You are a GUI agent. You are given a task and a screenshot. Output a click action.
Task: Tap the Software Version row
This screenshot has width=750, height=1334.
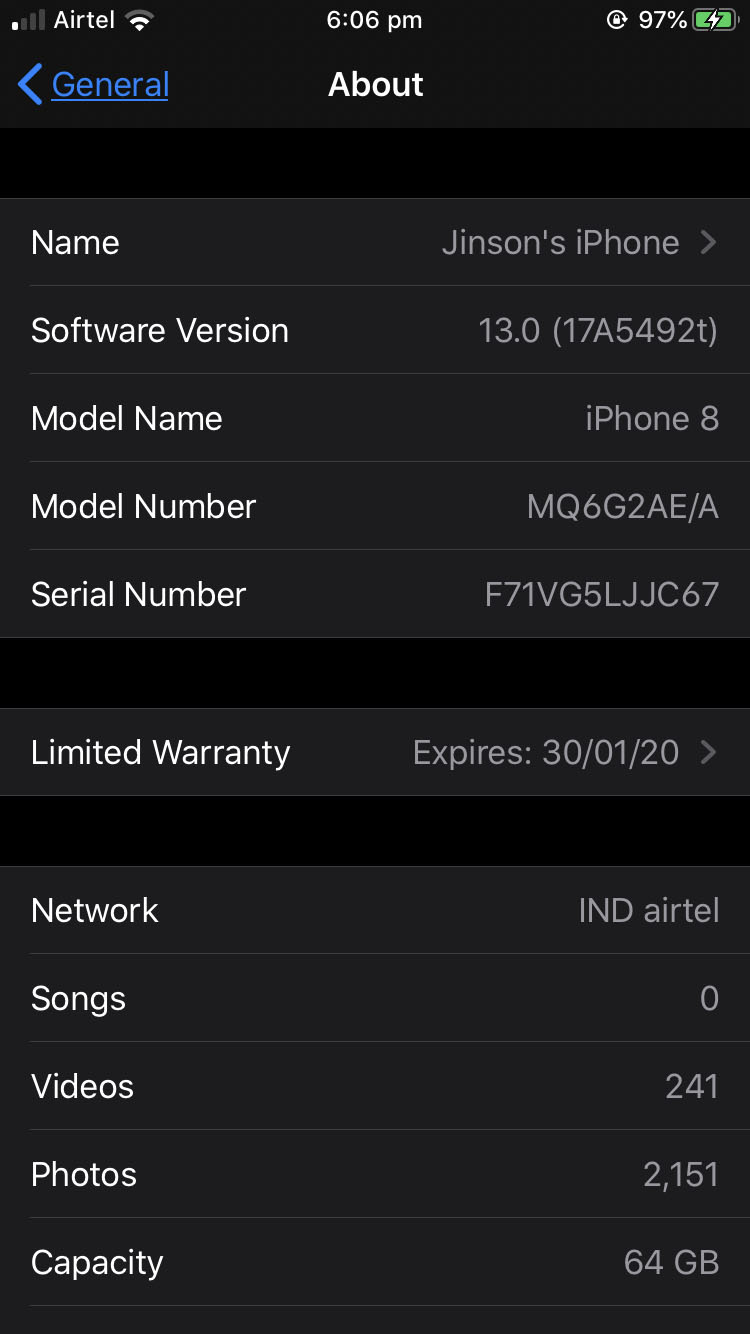click(375, 331)
